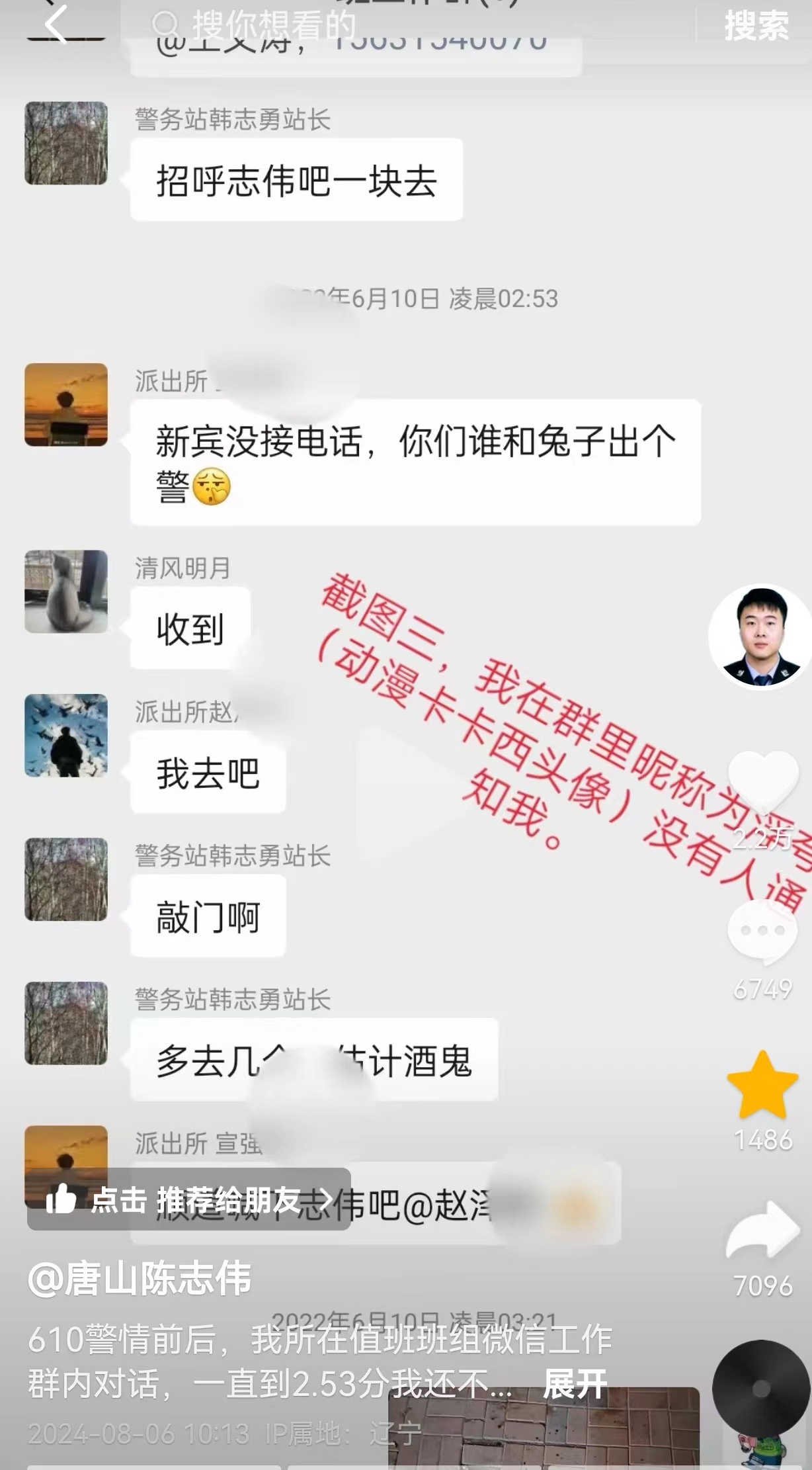Favorite this video with the star icon

click(x=762, y=1086)
